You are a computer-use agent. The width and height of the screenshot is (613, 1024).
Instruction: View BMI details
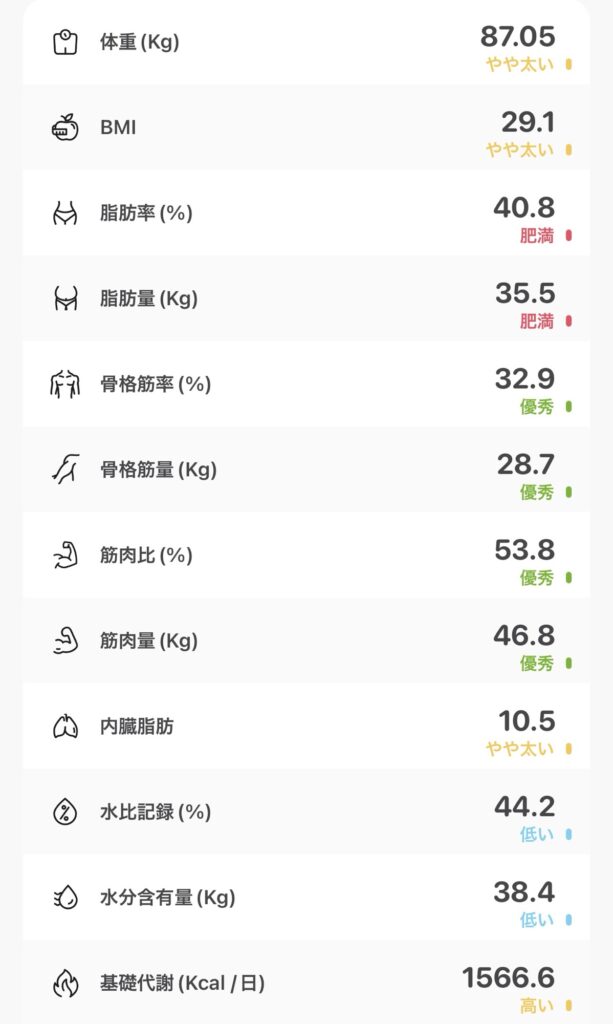coord(305,128)
